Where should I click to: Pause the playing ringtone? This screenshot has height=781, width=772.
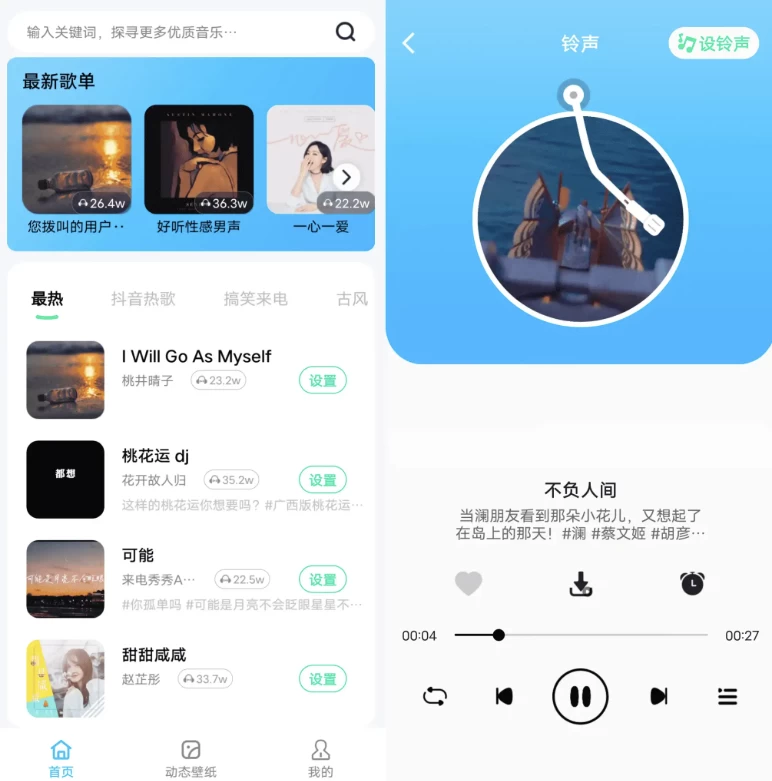[x=580, y=696]
